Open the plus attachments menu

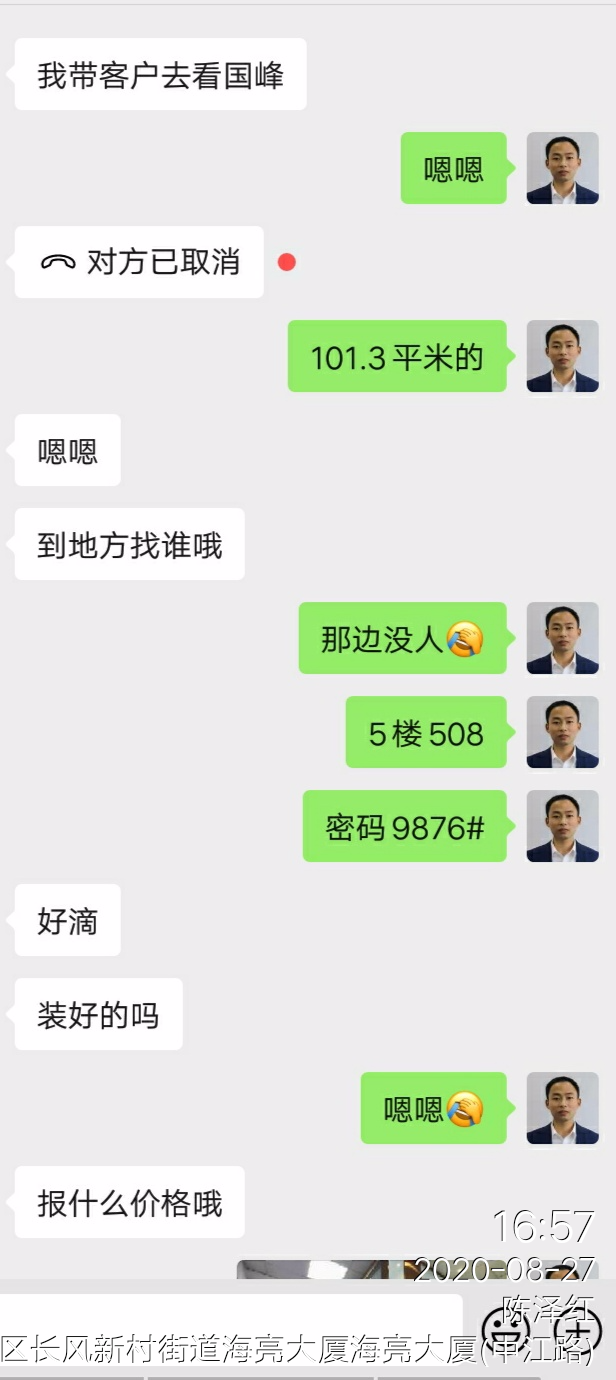[x=580, y=1328]
